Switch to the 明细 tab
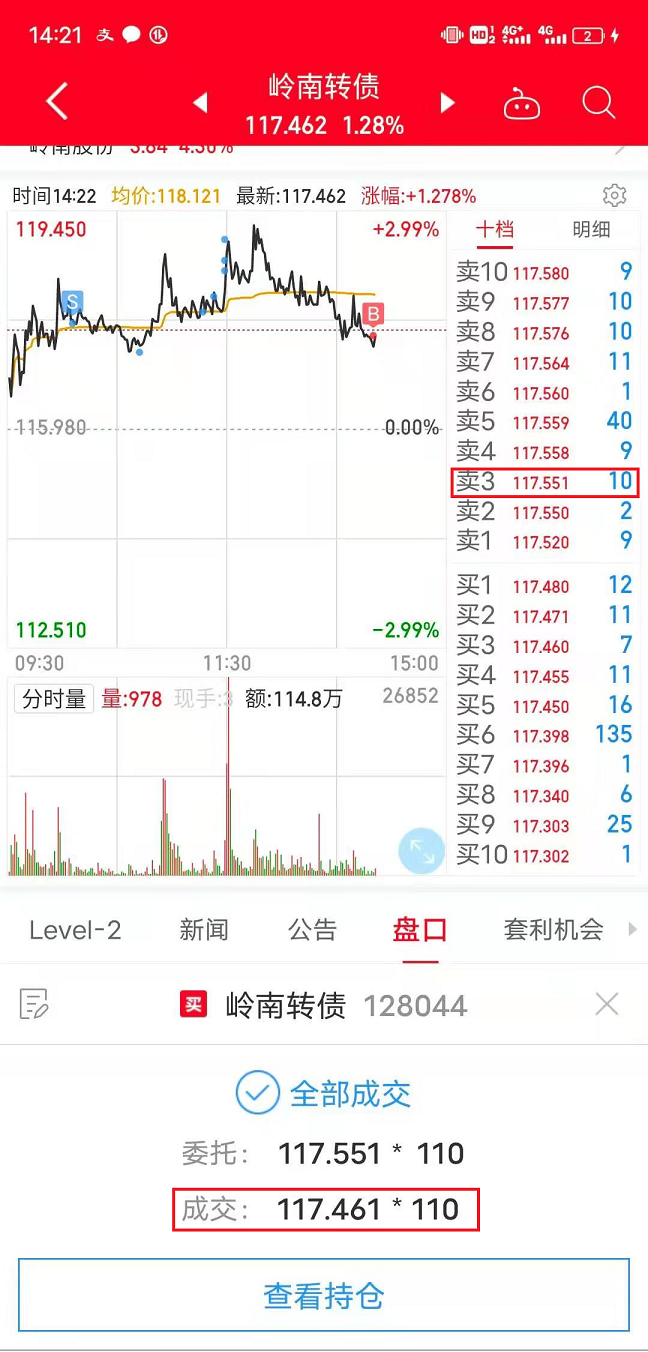Viewport: 648px width, 1352px height. click(591, 230)
